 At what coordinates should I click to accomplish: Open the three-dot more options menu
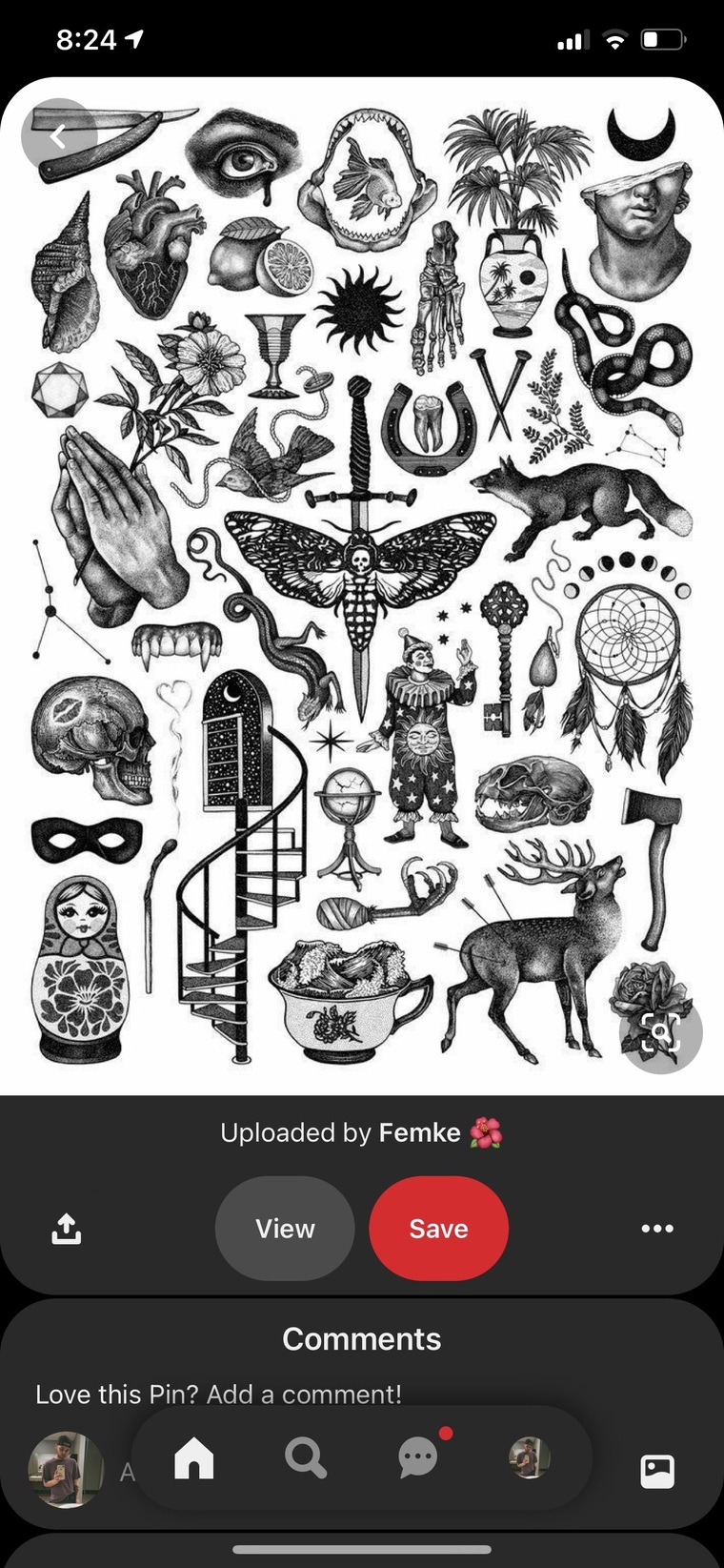[657, 1228]
